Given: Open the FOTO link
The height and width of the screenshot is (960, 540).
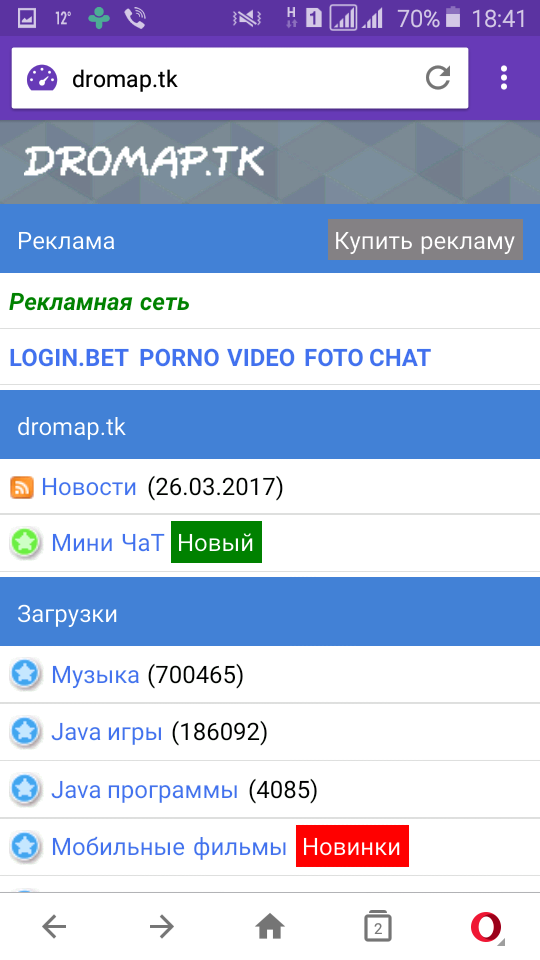Looking at the screenshot, I should (x=334, y=358).
